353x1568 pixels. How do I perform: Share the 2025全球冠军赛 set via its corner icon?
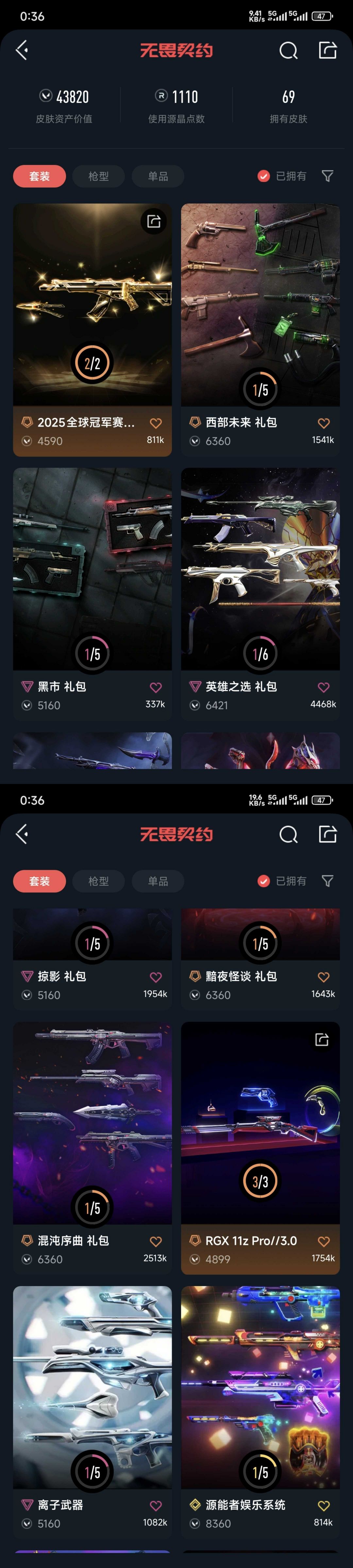pos(154,221)
